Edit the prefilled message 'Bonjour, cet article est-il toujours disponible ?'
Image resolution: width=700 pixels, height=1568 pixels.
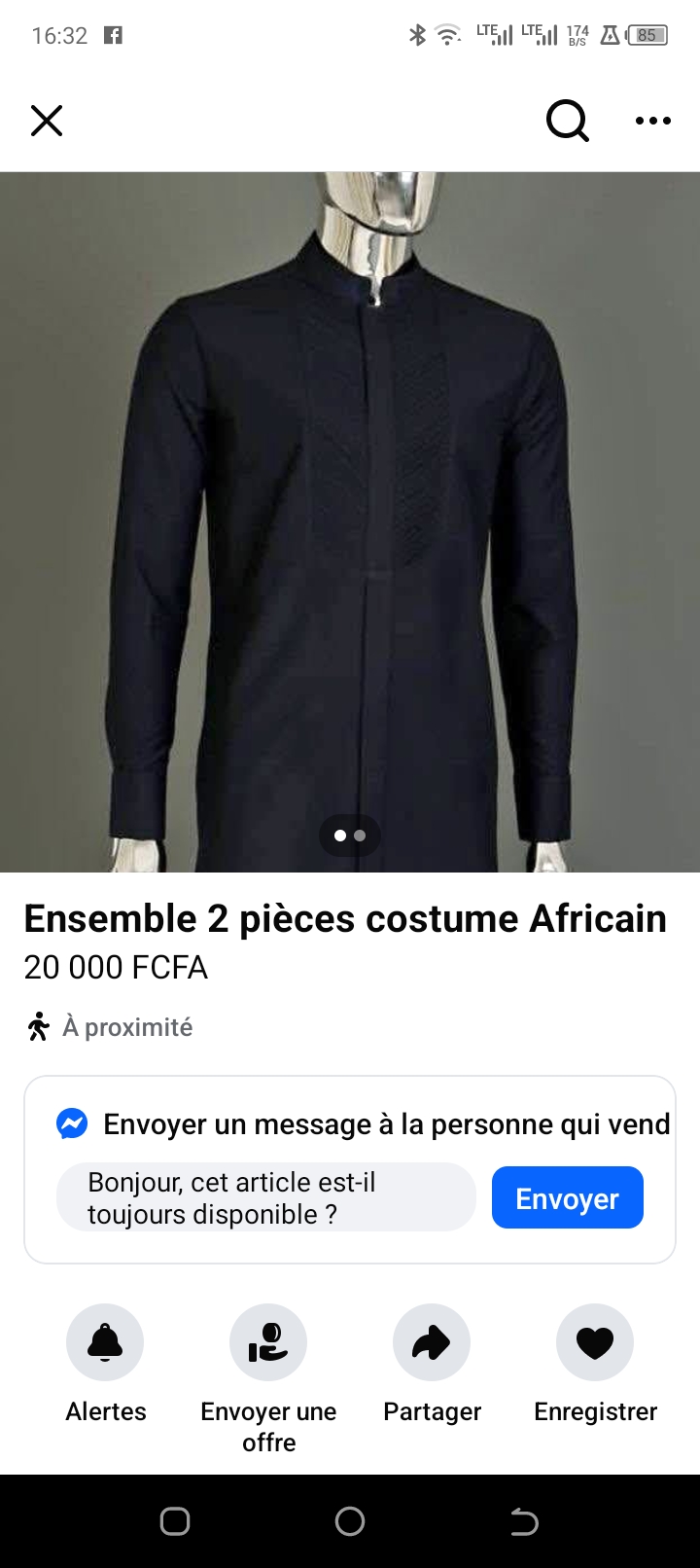265,1196
